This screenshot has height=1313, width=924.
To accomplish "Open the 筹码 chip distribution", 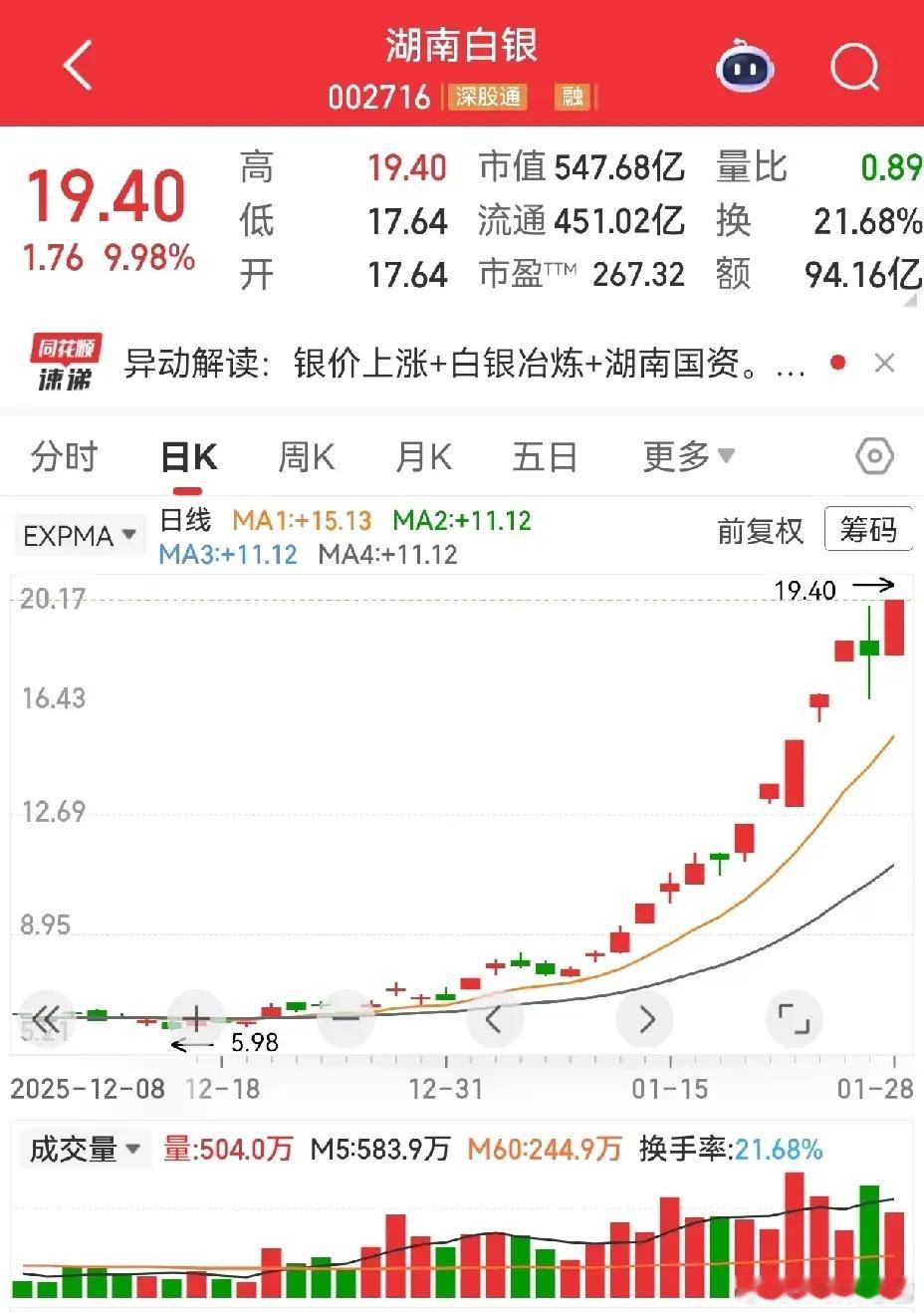I will (x=868, y=530).
